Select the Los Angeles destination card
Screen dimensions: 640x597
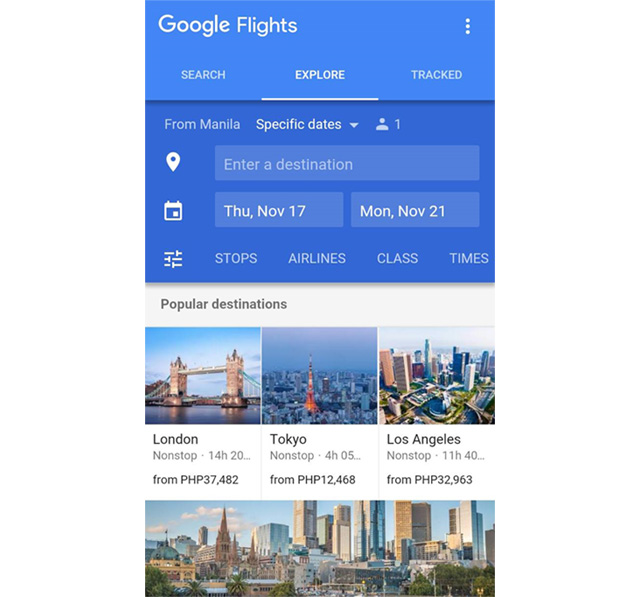pos(437,413)
